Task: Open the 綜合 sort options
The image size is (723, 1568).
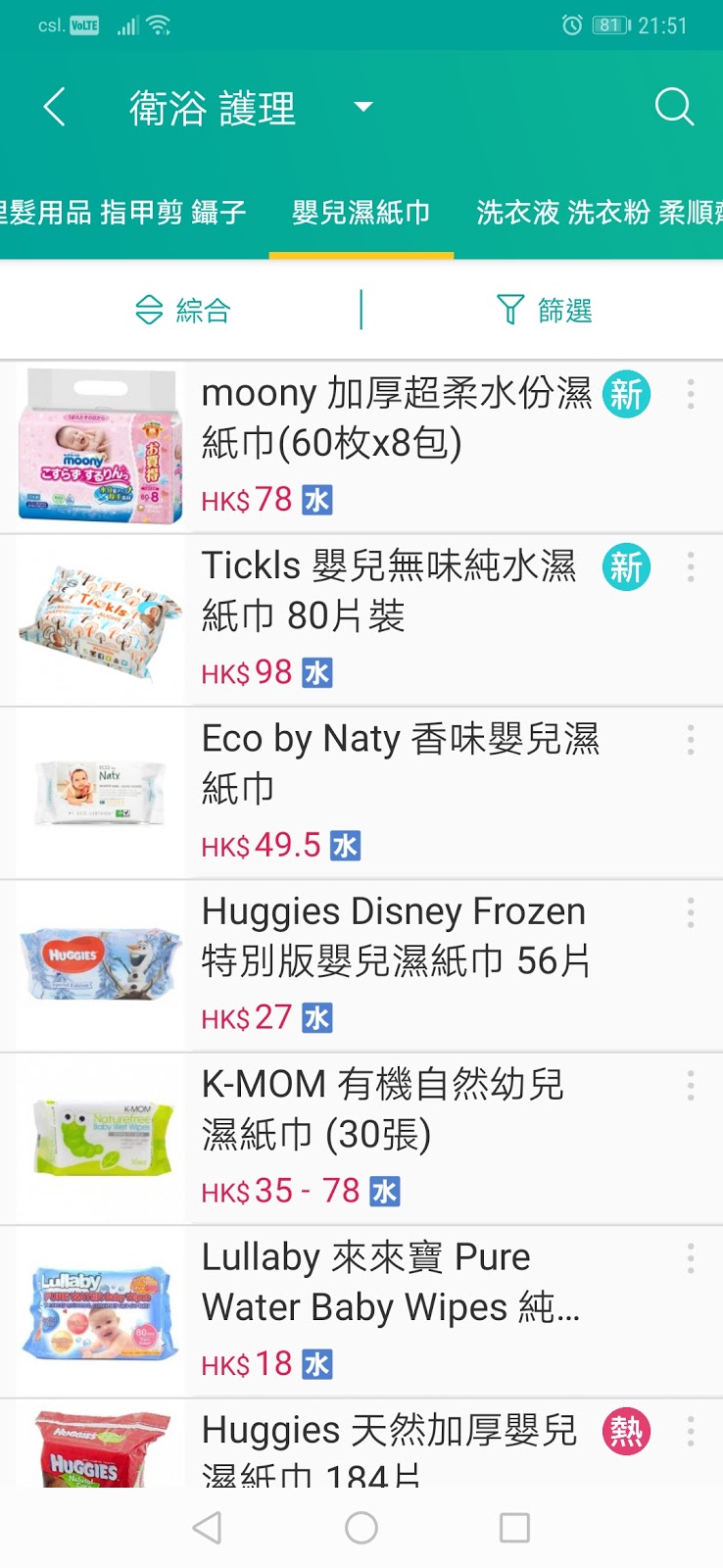Action: click(183, 311)
